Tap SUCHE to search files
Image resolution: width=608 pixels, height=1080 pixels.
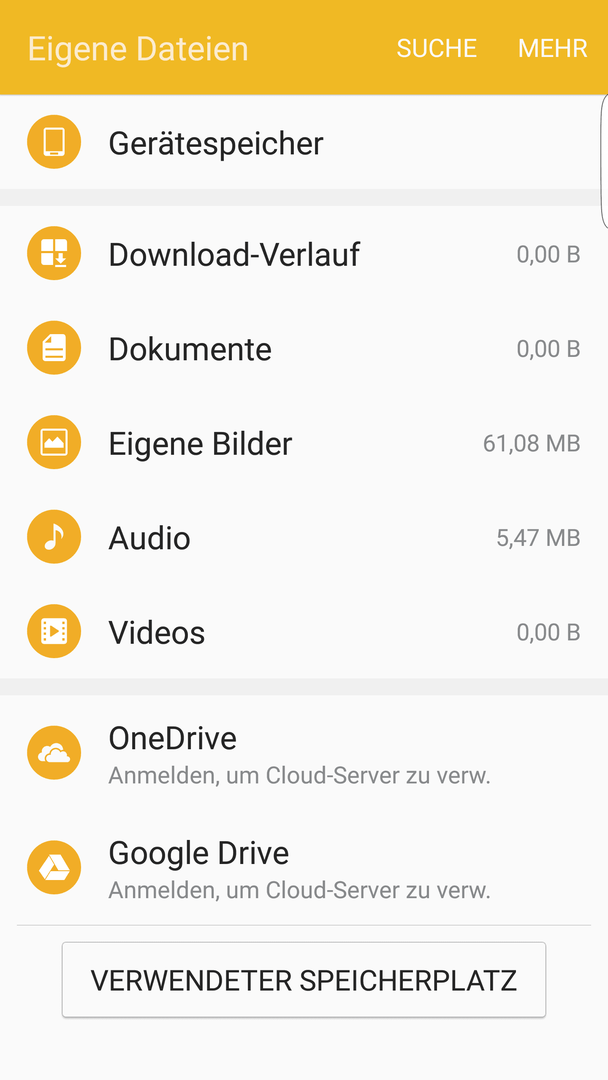(x=437, y=48)
